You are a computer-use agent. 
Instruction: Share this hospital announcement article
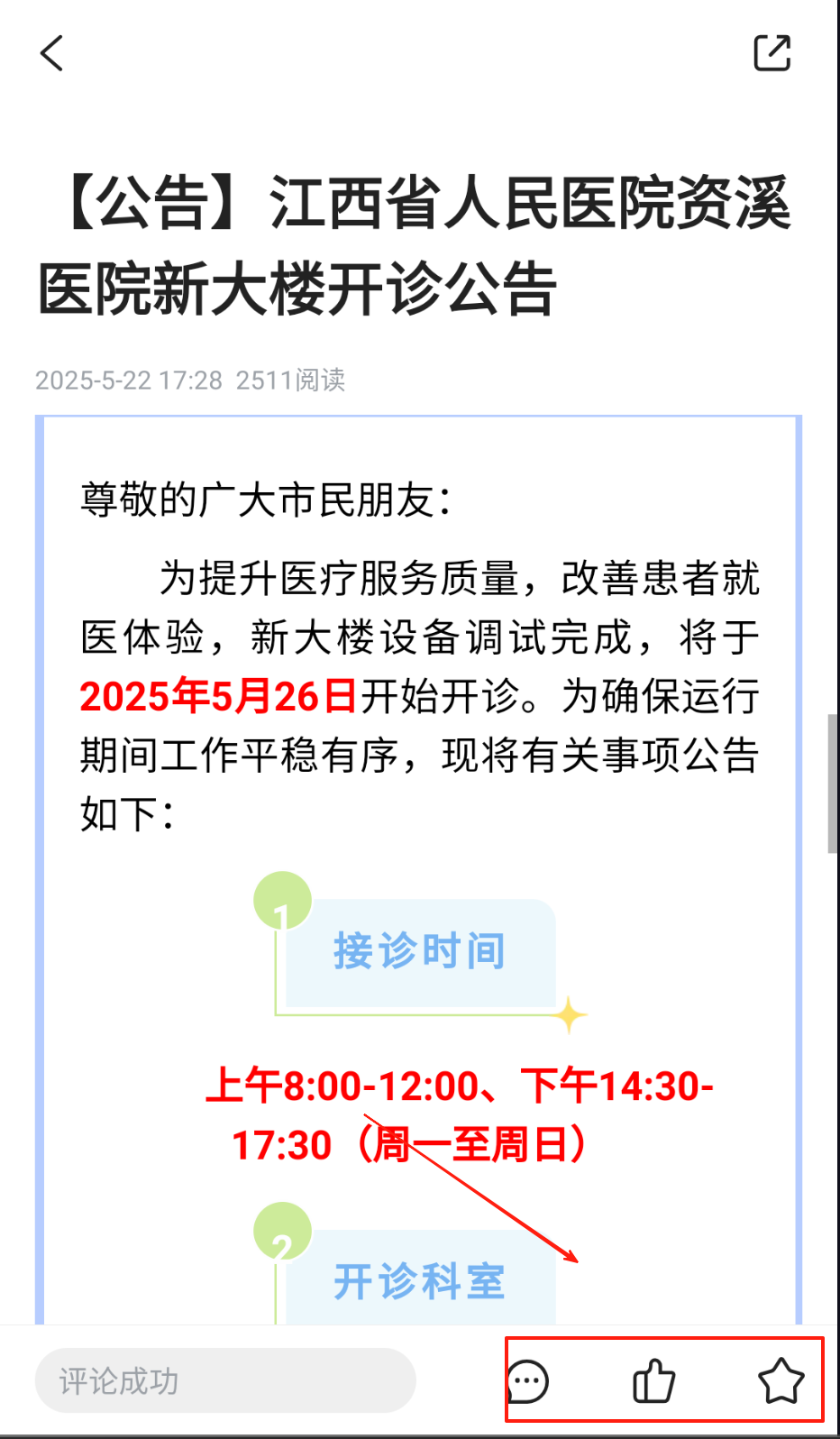coord(772,53)
